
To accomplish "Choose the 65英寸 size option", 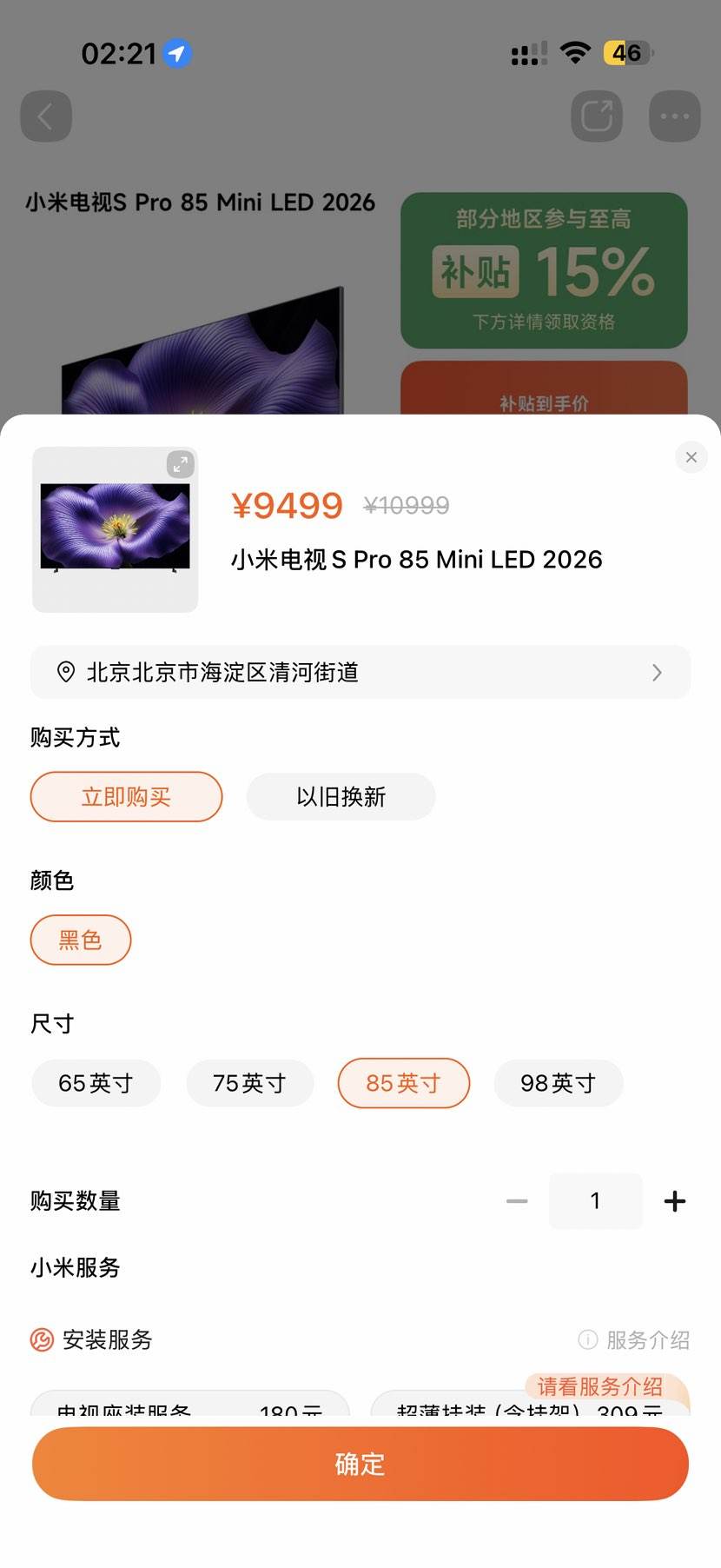I will click(96, 1083).
